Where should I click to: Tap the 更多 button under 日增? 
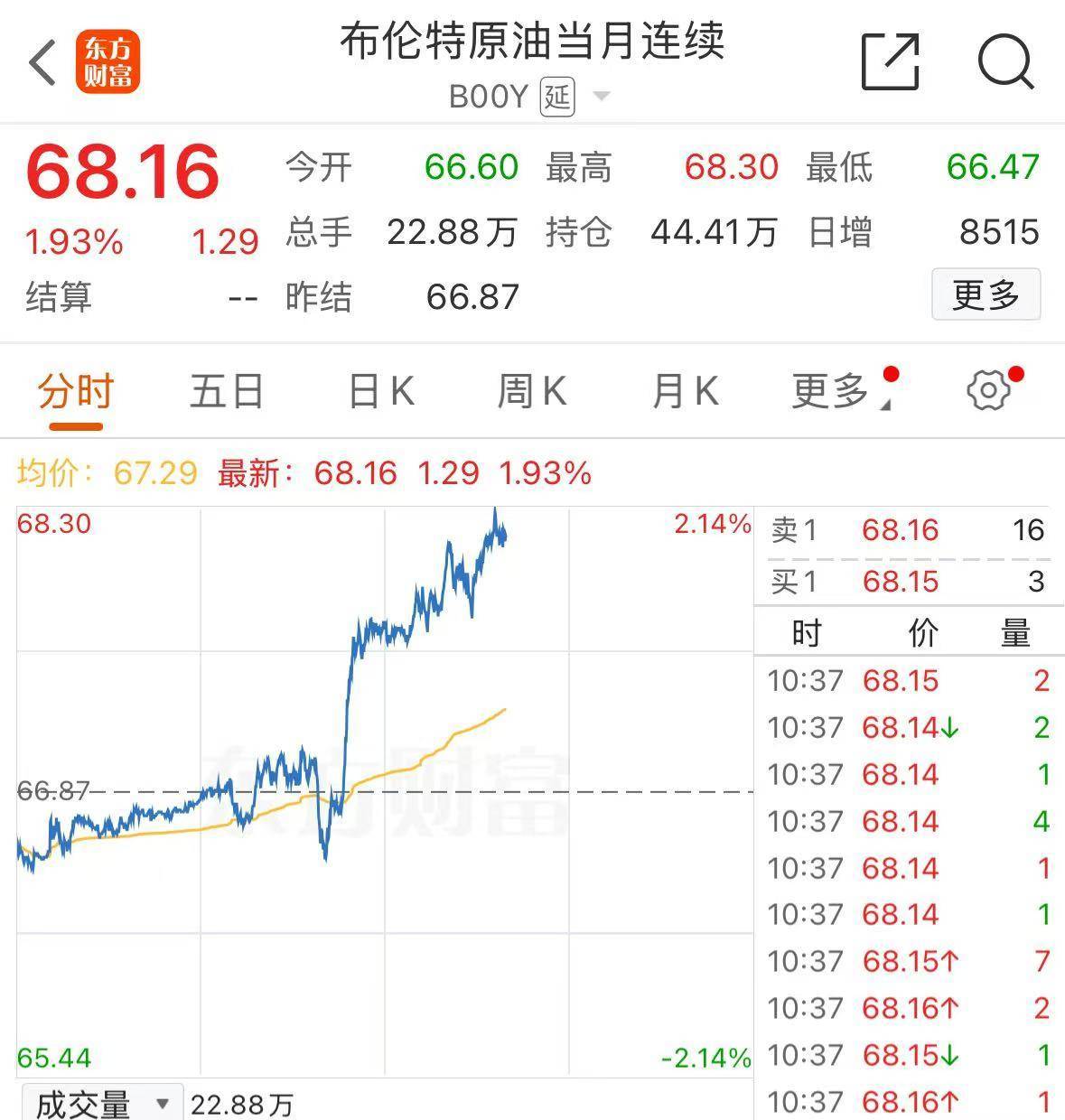point(986,295)
